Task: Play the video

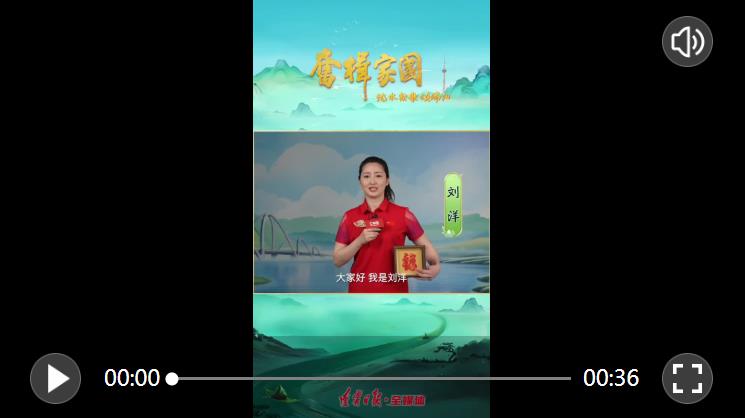Action: pos(55,378)
